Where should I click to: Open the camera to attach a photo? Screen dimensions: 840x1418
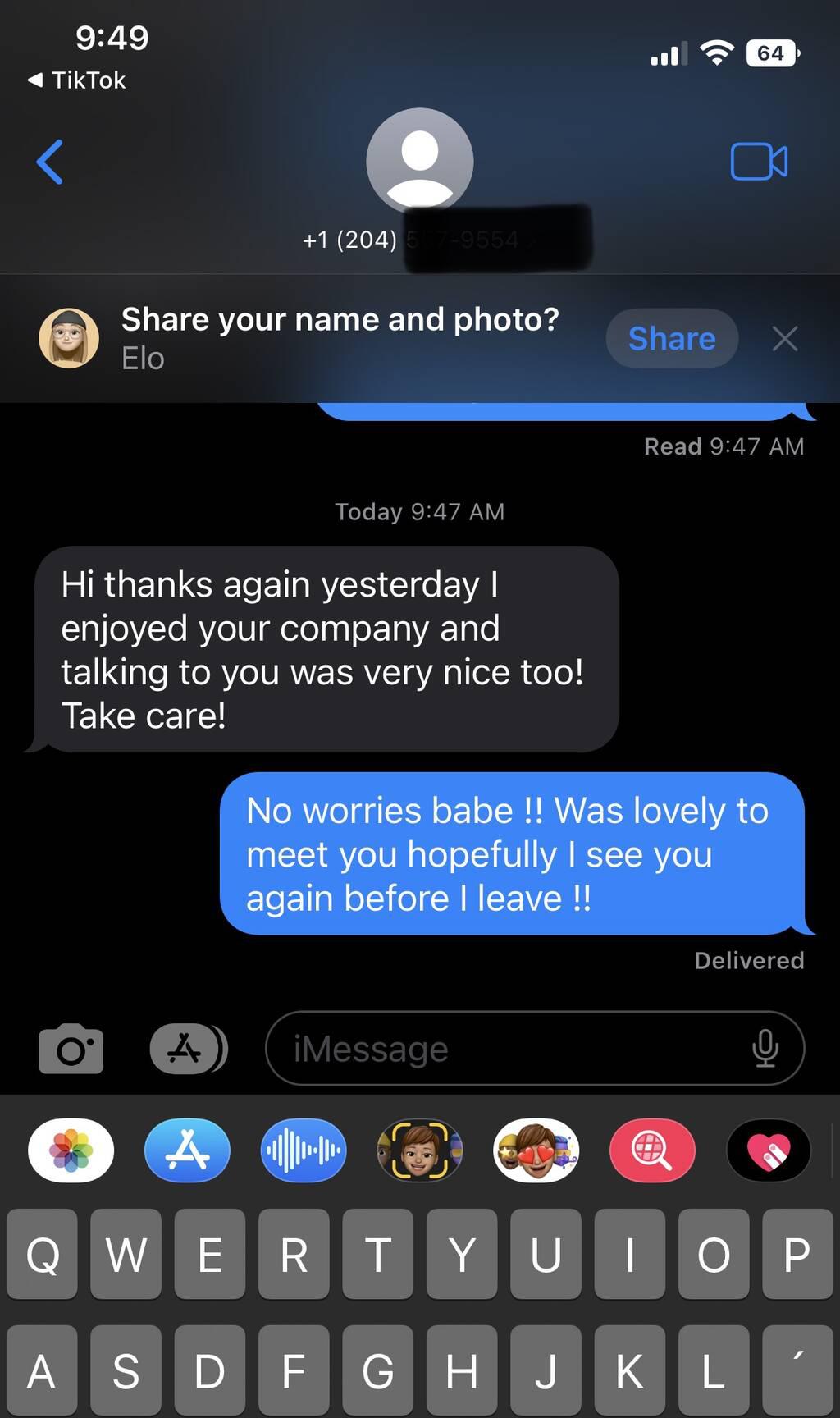[71, 1048]
